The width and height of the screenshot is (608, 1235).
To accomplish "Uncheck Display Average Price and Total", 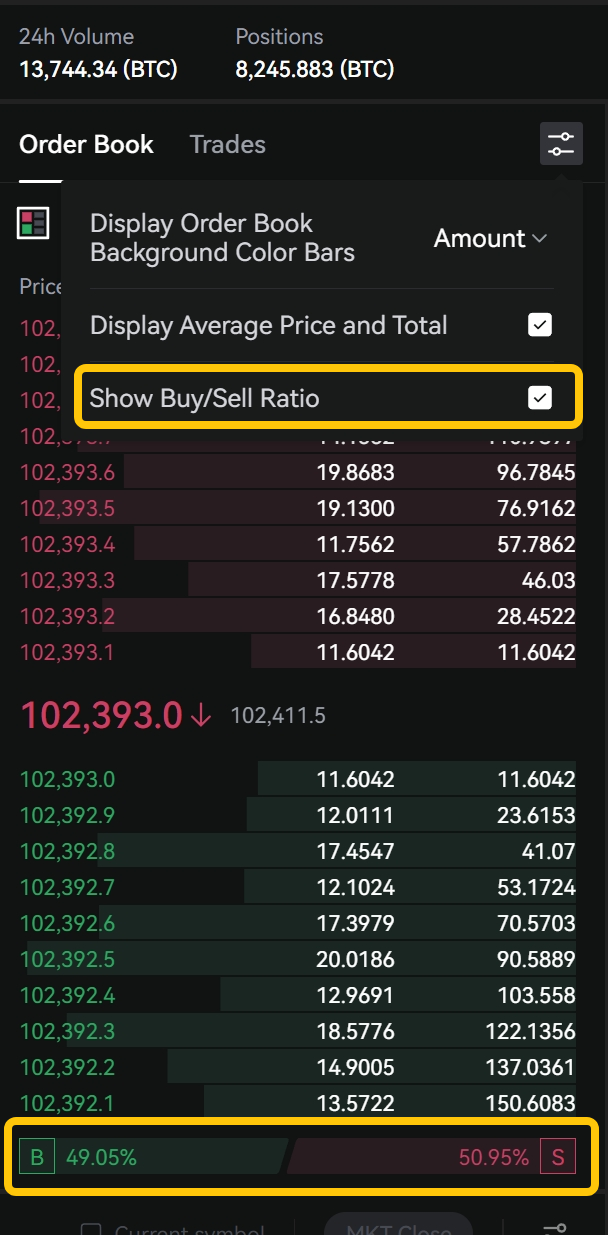I will point(540,325).
